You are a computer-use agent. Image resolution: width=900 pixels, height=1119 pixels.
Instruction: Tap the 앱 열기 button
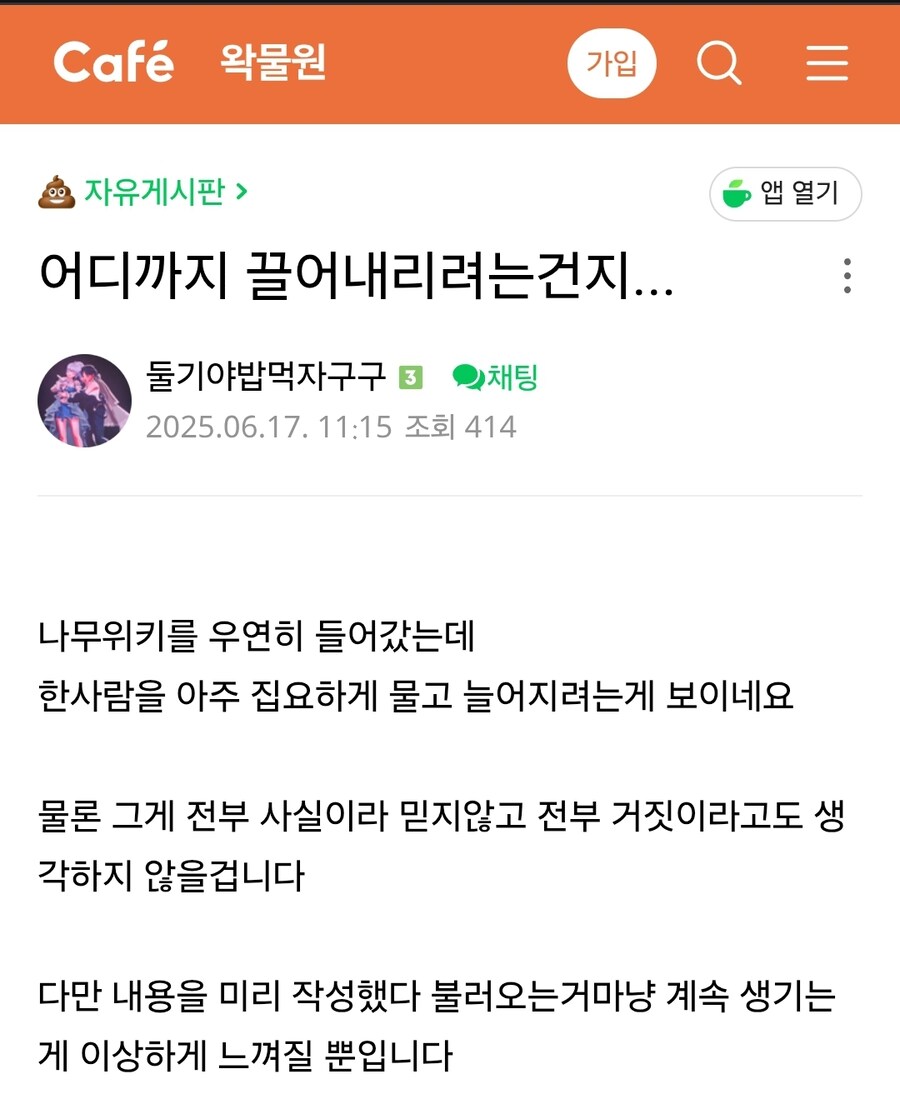[x=785, y=193]
